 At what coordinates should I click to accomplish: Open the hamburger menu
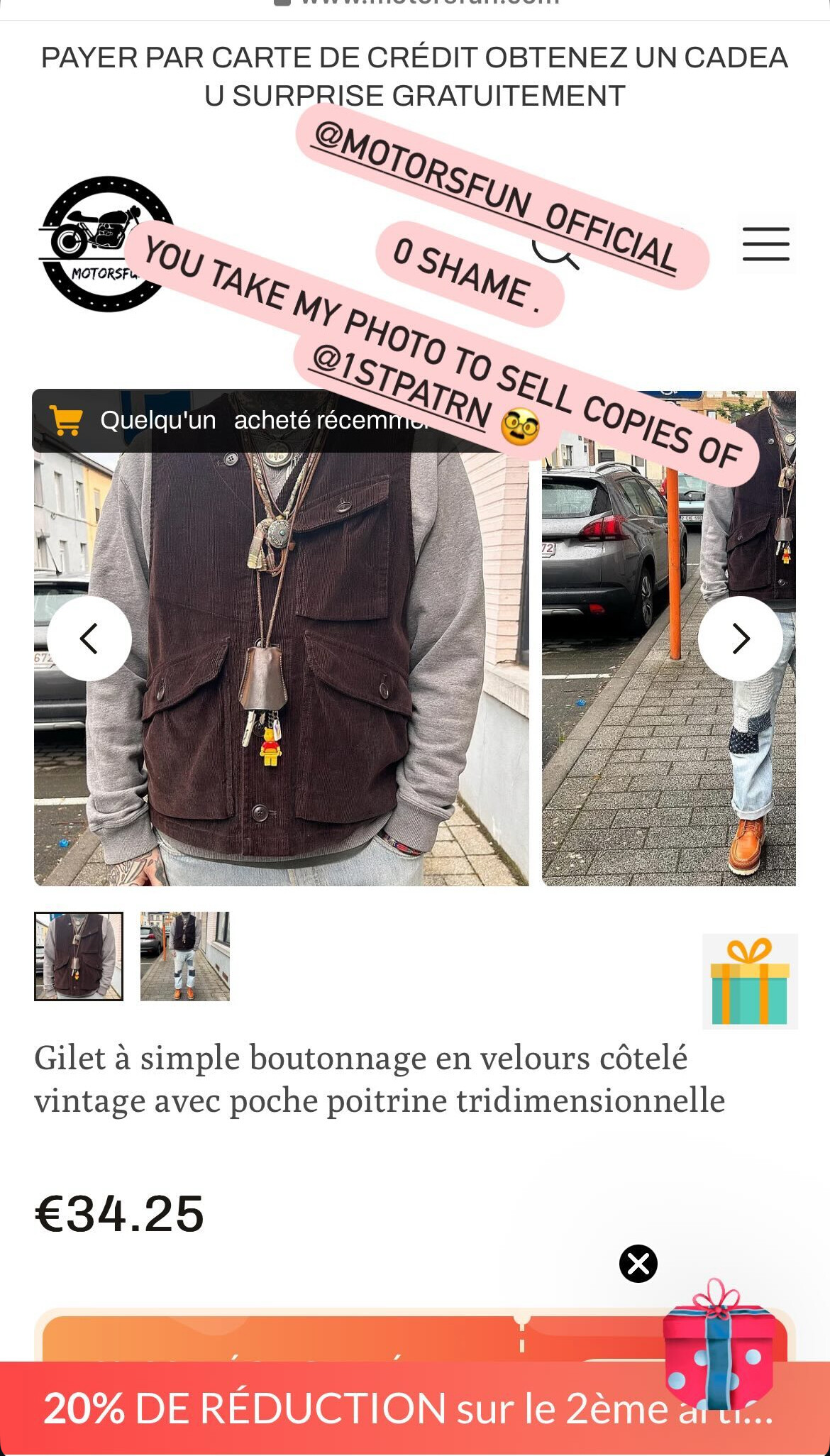pyautogui.click(x=765, y=244)
